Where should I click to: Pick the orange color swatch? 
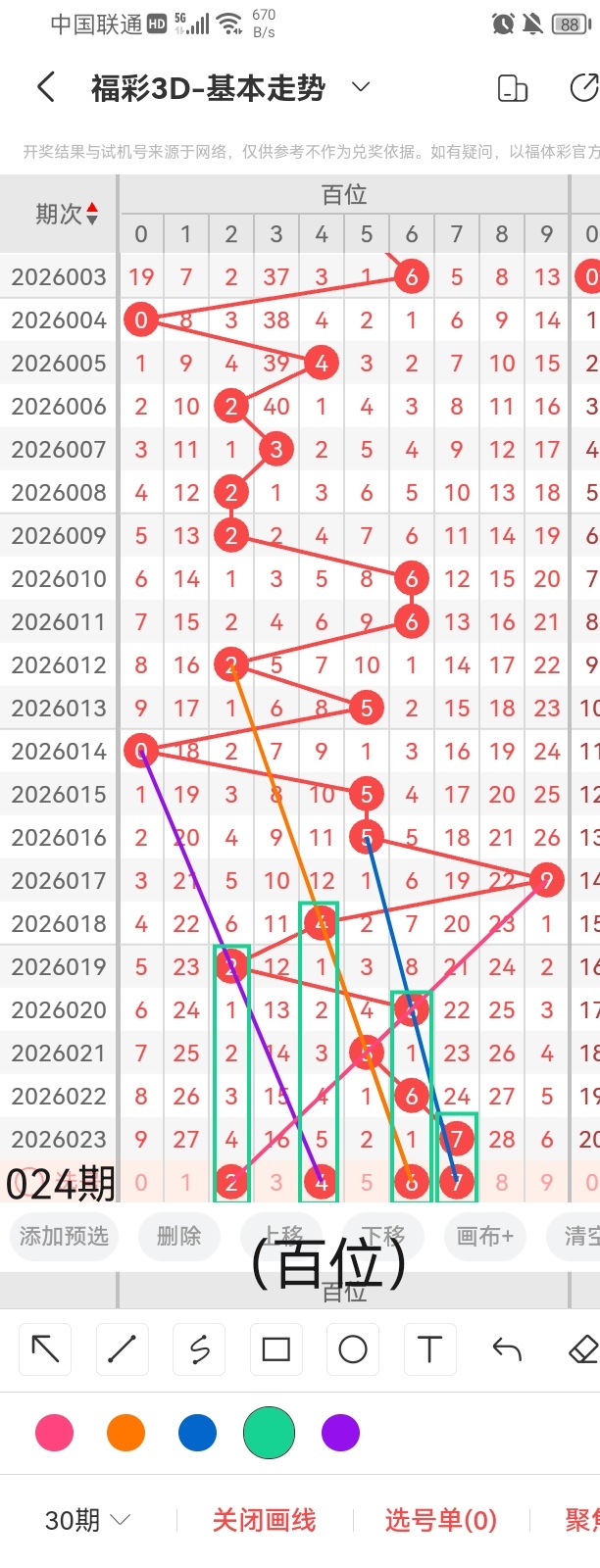[125, 1433]
